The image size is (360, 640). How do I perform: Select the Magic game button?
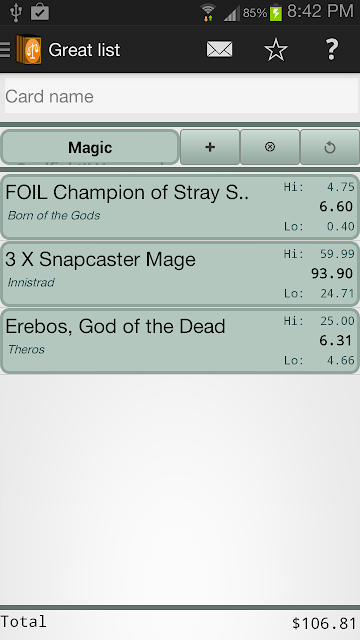[90, 147]
